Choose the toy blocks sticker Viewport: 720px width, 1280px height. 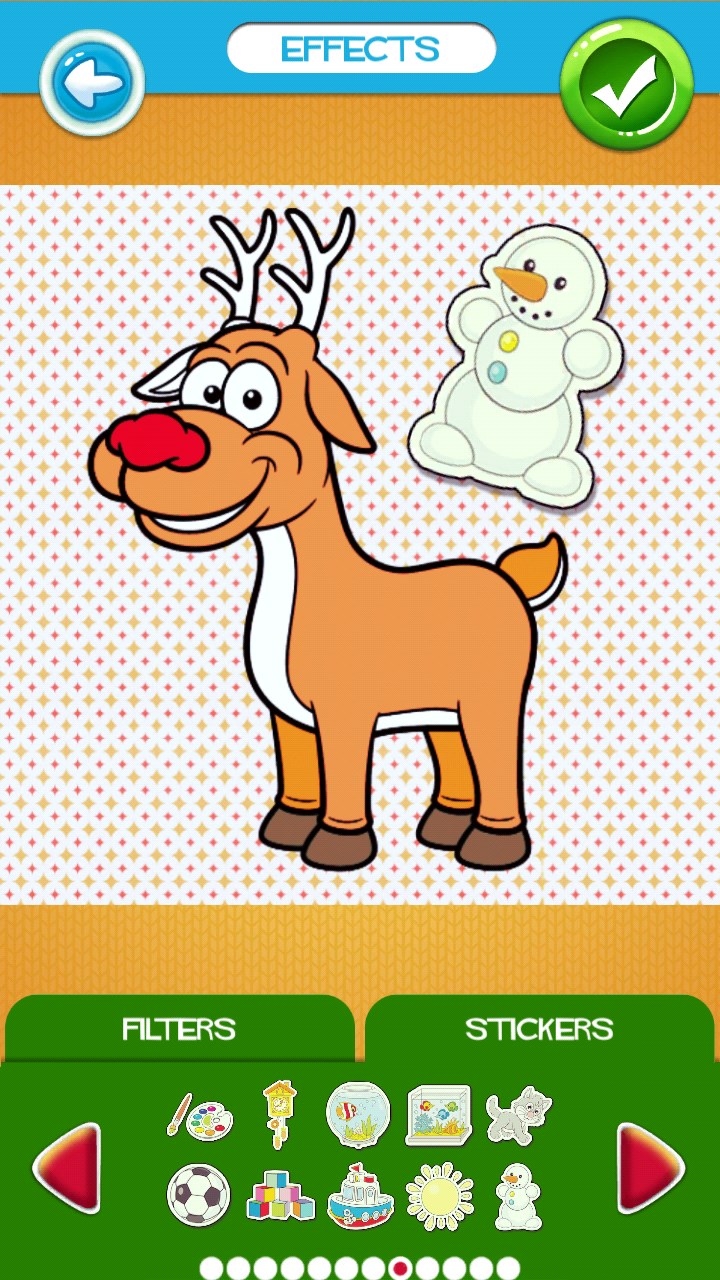pos(279,1196)
